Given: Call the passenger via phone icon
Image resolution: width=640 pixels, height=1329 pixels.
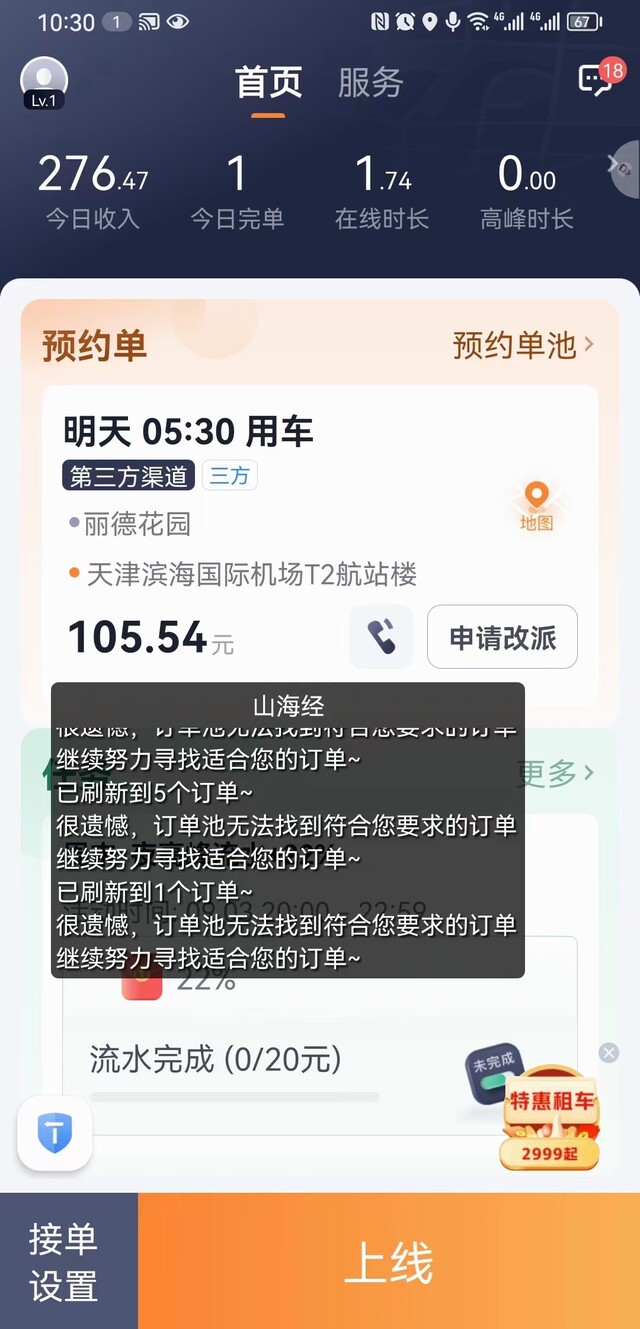Looking at the screenshot, I should tap(381, 637).
